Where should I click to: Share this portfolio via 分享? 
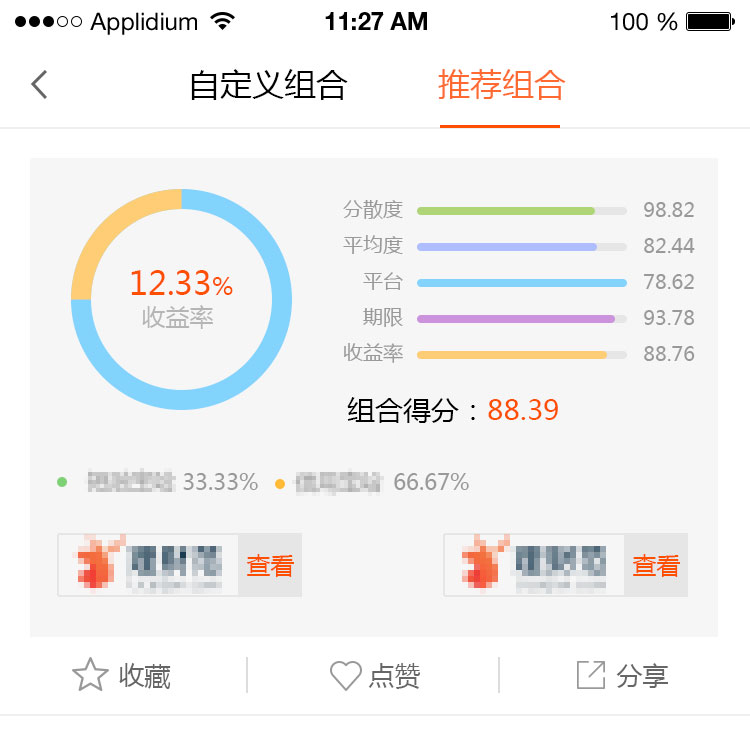click(622, 676)
